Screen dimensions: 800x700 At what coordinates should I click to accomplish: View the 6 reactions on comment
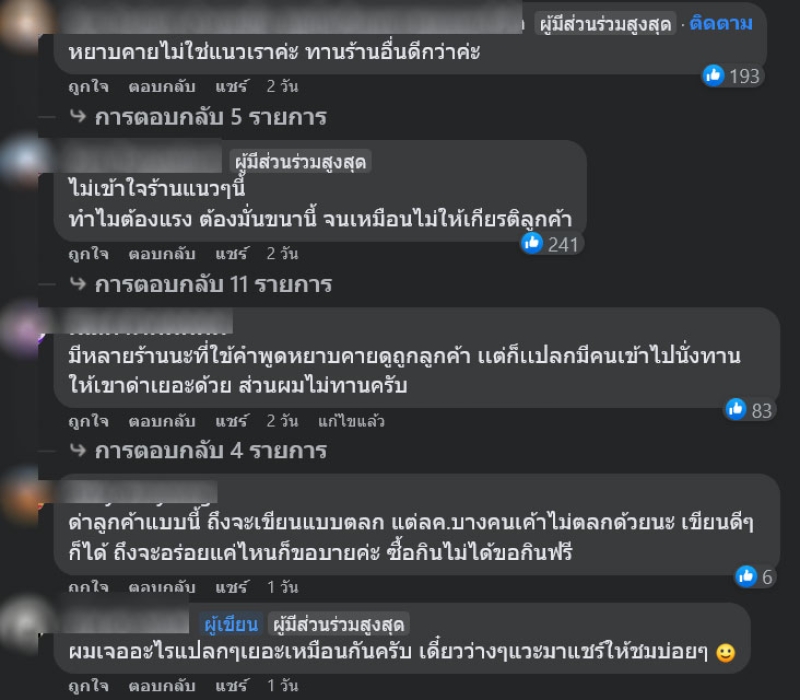755,575
